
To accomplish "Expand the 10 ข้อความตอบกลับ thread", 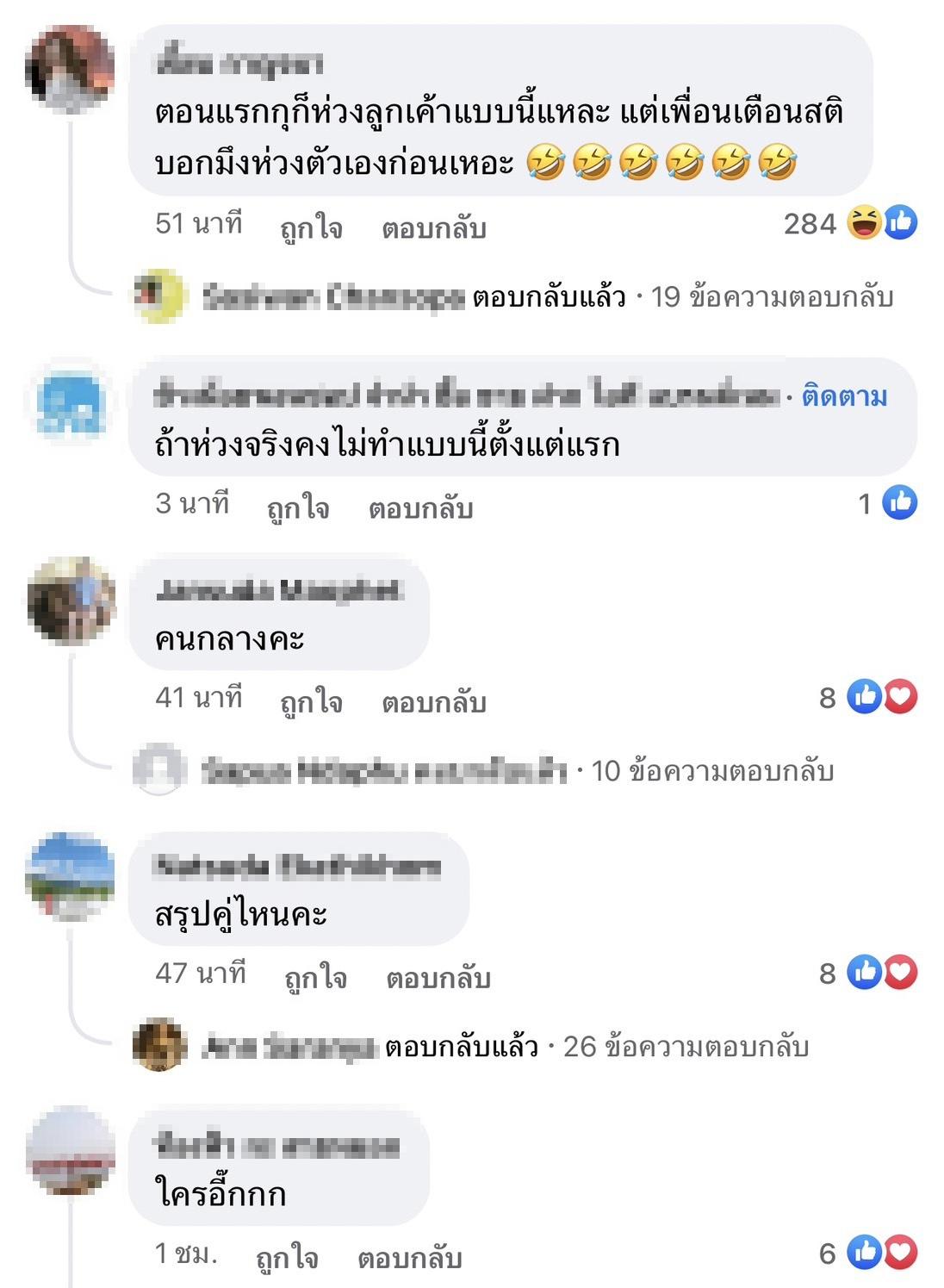I will pos(712,771).
